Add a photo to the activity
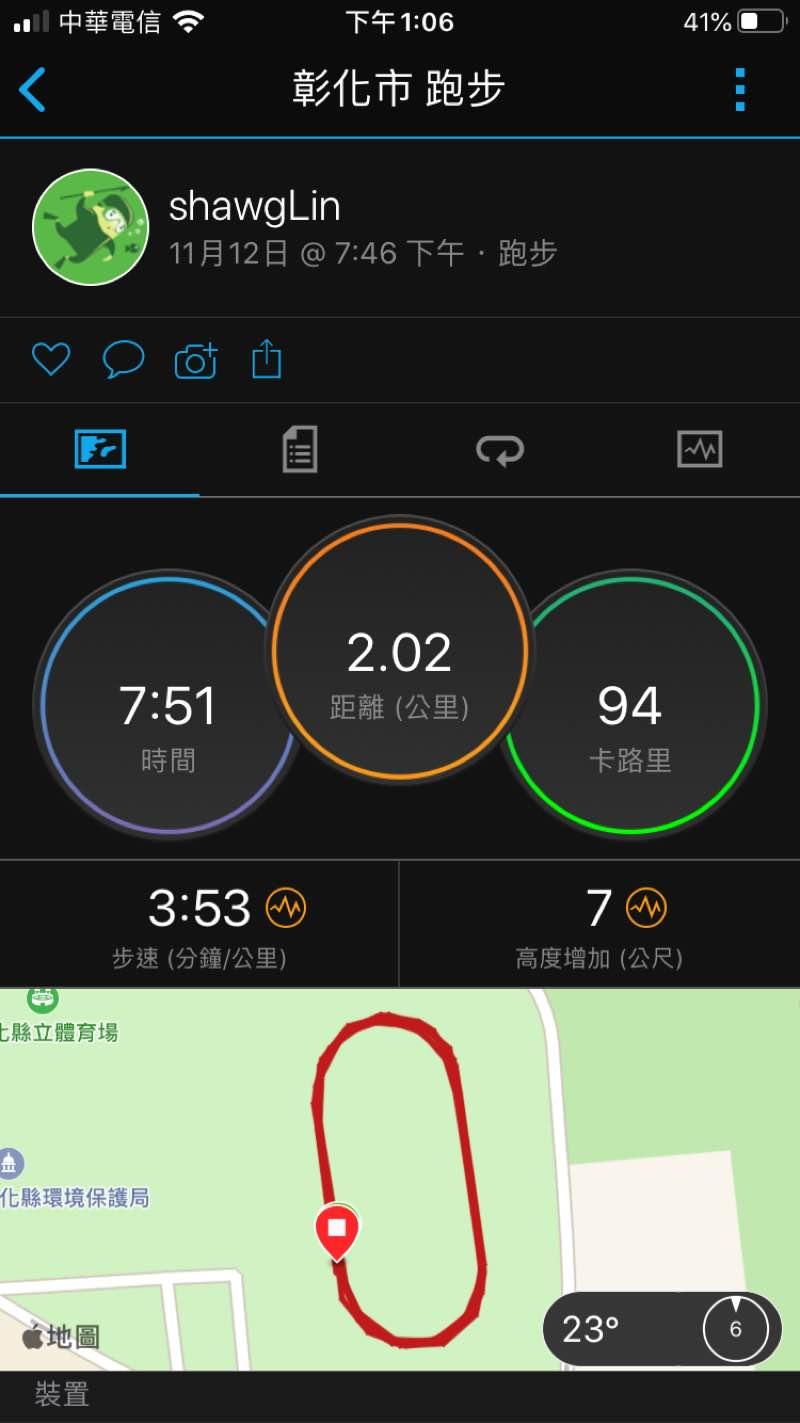Viewport: 800px width, 1423px height. tap(196, 360)
